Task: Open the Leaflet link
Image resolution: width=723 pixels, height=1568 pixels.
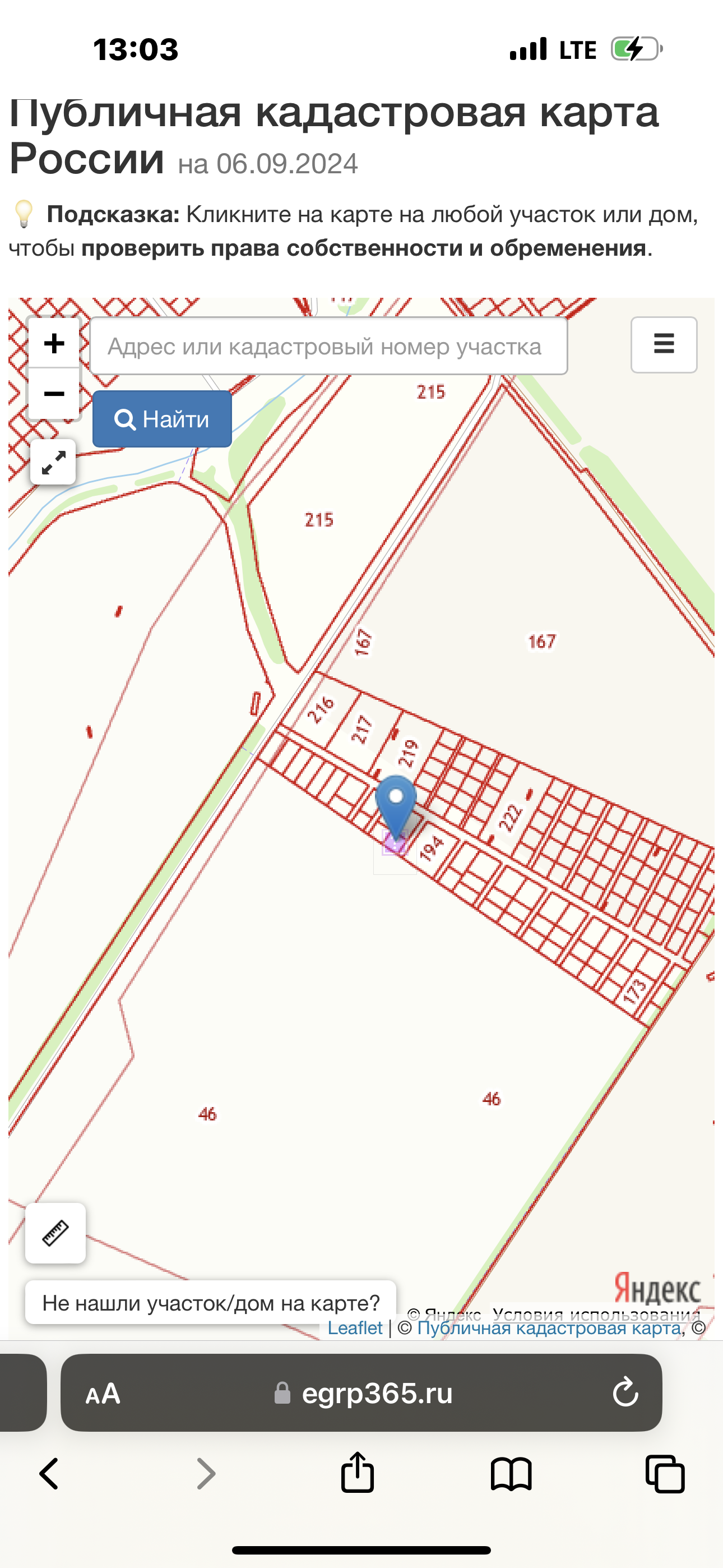Action: [355, 1327]
